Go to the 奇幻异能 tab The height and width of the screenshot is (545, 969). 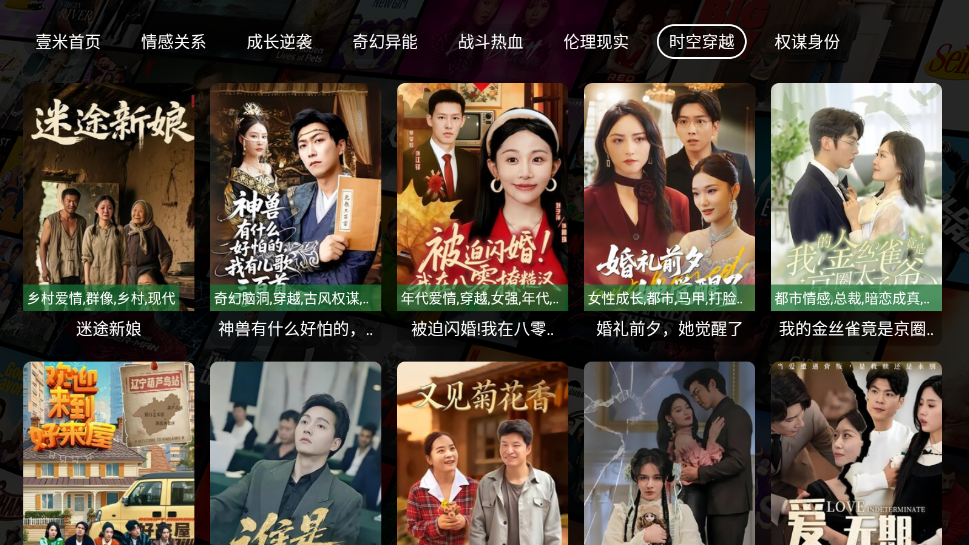click(x=385, y=42)
